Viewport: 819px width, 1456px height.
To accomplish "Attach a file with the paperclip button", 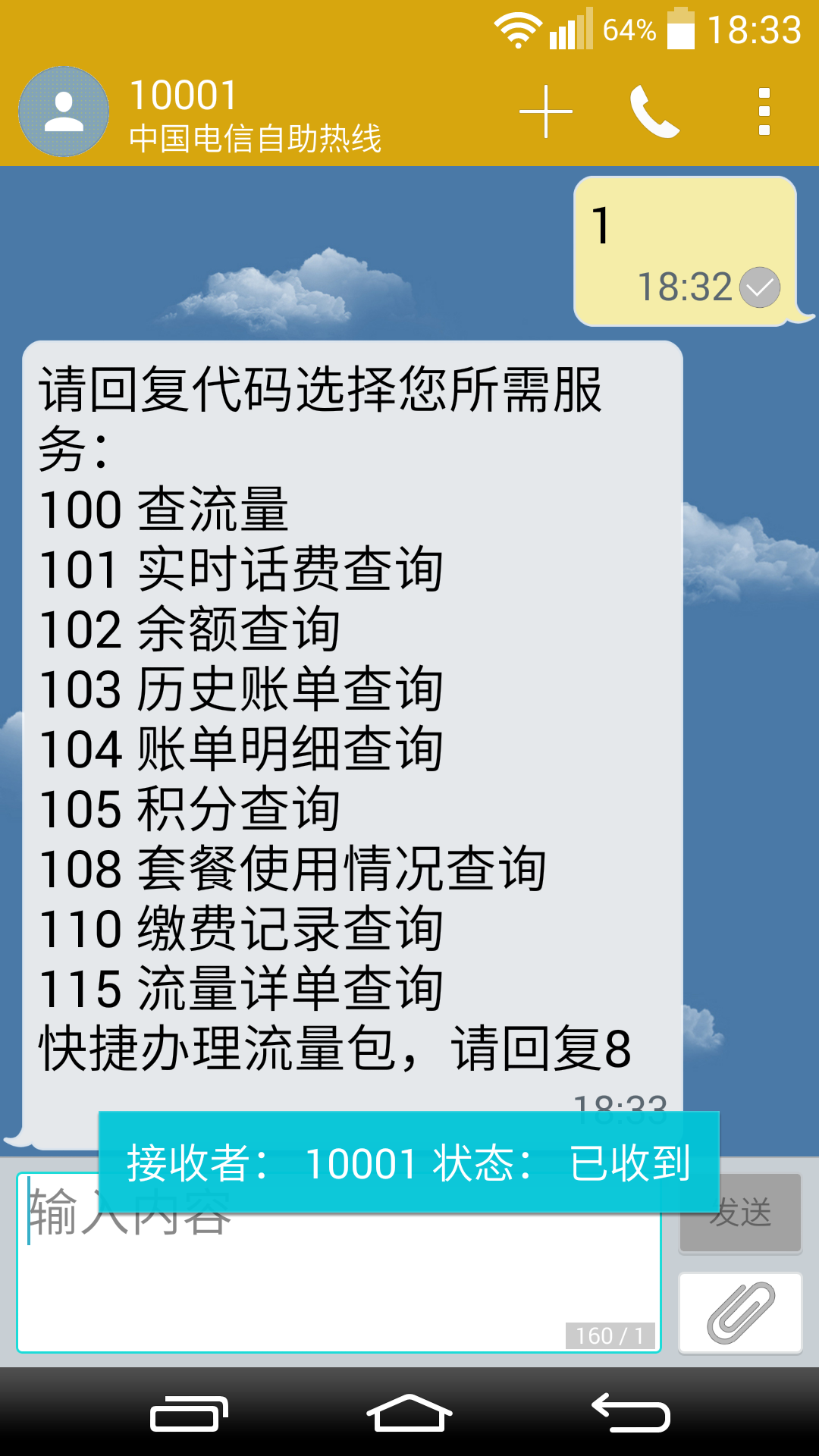I will 740,1313.
